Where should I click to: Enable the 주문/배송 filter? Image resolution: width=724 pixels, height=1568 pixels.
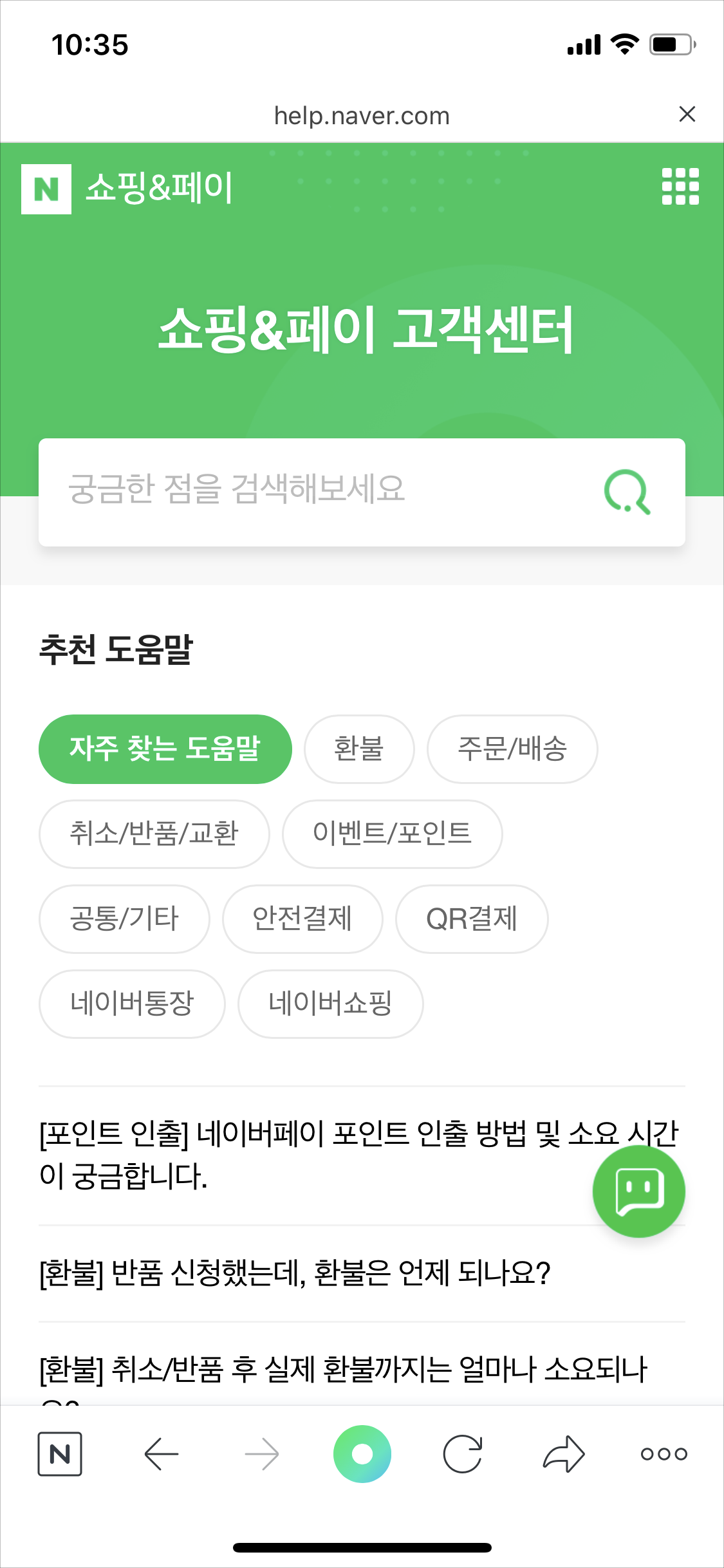[512, 749]
